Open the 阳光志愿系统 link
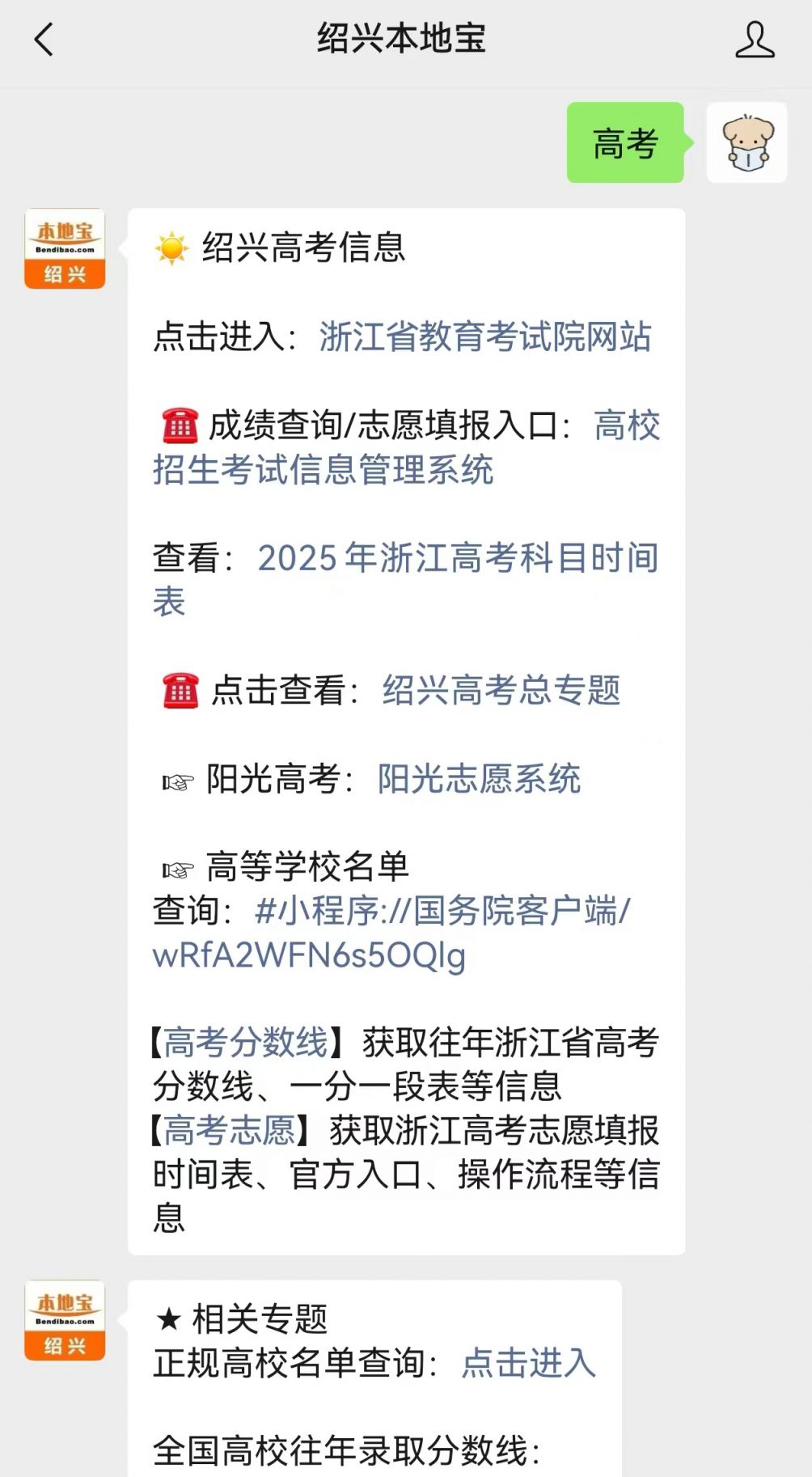 479,778
